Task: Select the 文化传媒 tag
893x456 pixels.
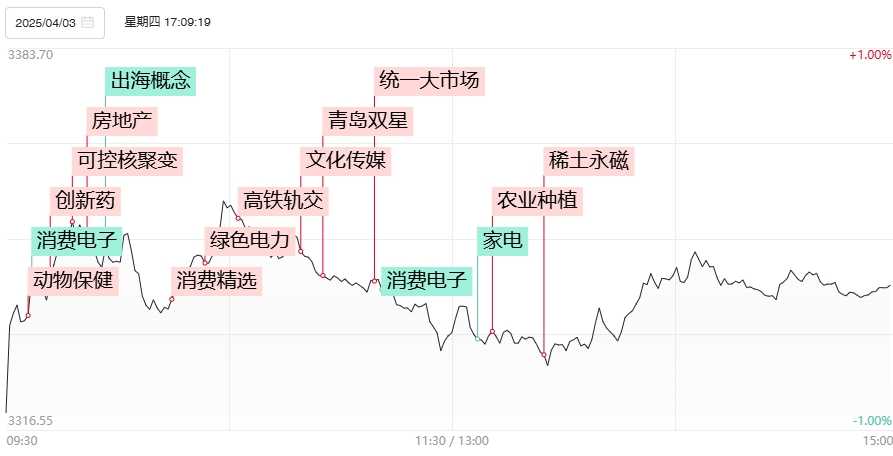Action: (x=345, y=160)
